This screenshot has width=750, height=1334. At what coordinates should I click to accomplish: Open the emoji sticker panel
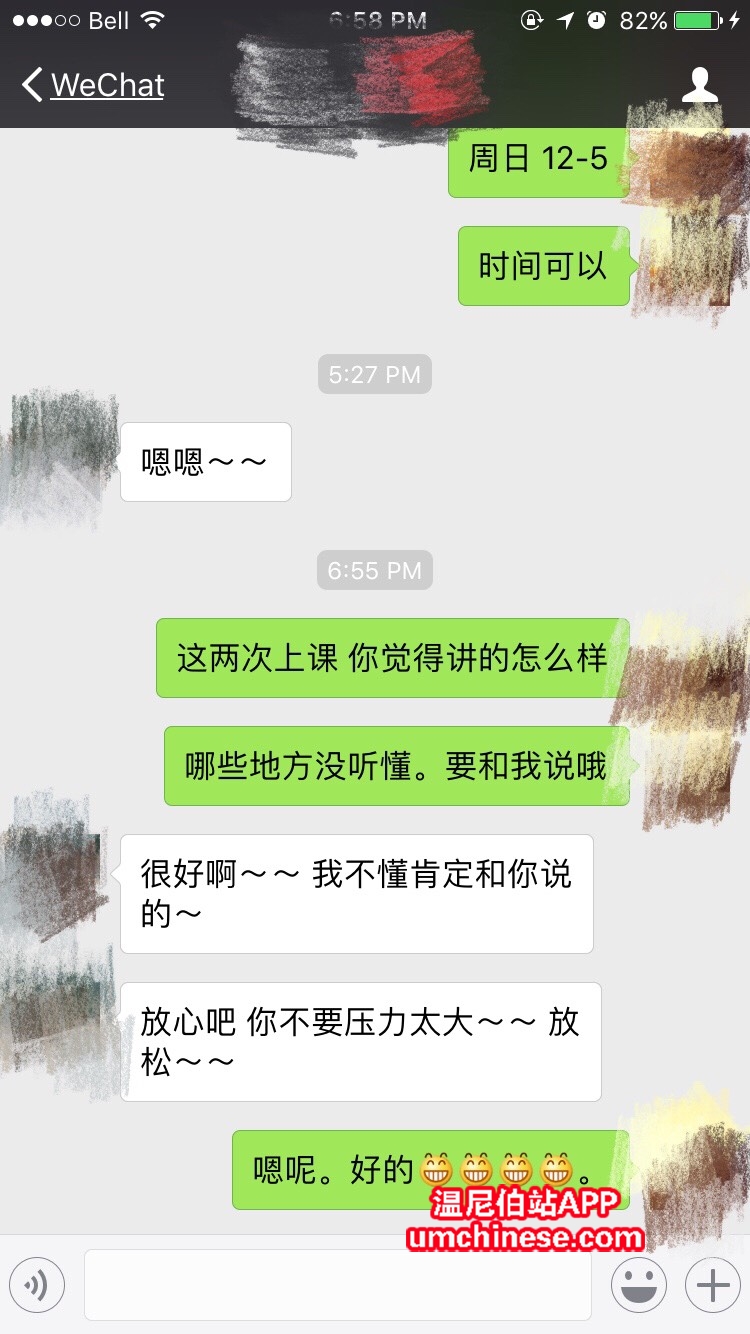(638, 1284)
